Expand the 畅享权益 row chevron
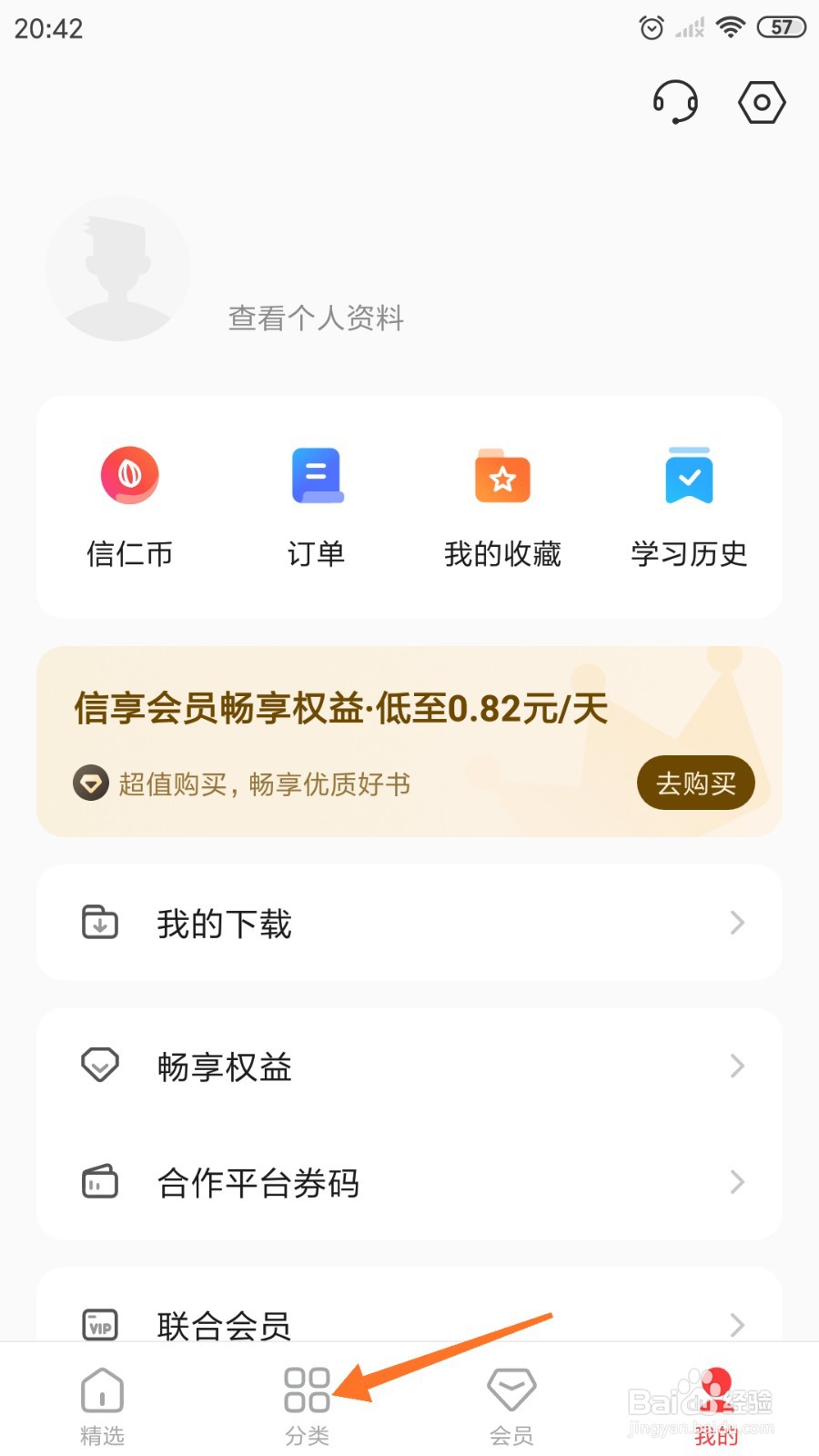This screenshot has width=819, height=1456. [738, 1066]
